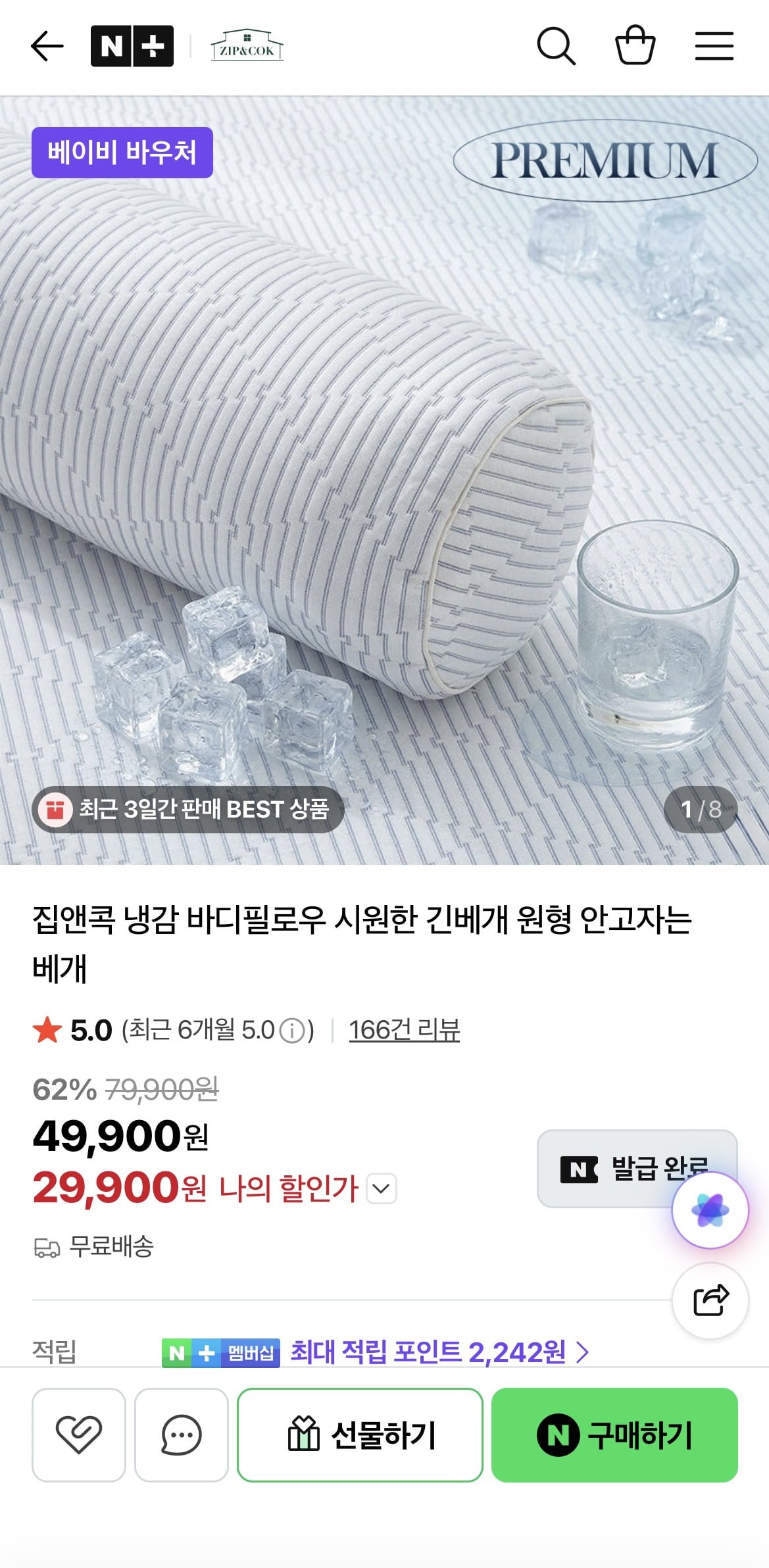The width and height of the screenshot is (769, 1568).
Task: Open the floating AI assistant button
Action: [710, 1210]
